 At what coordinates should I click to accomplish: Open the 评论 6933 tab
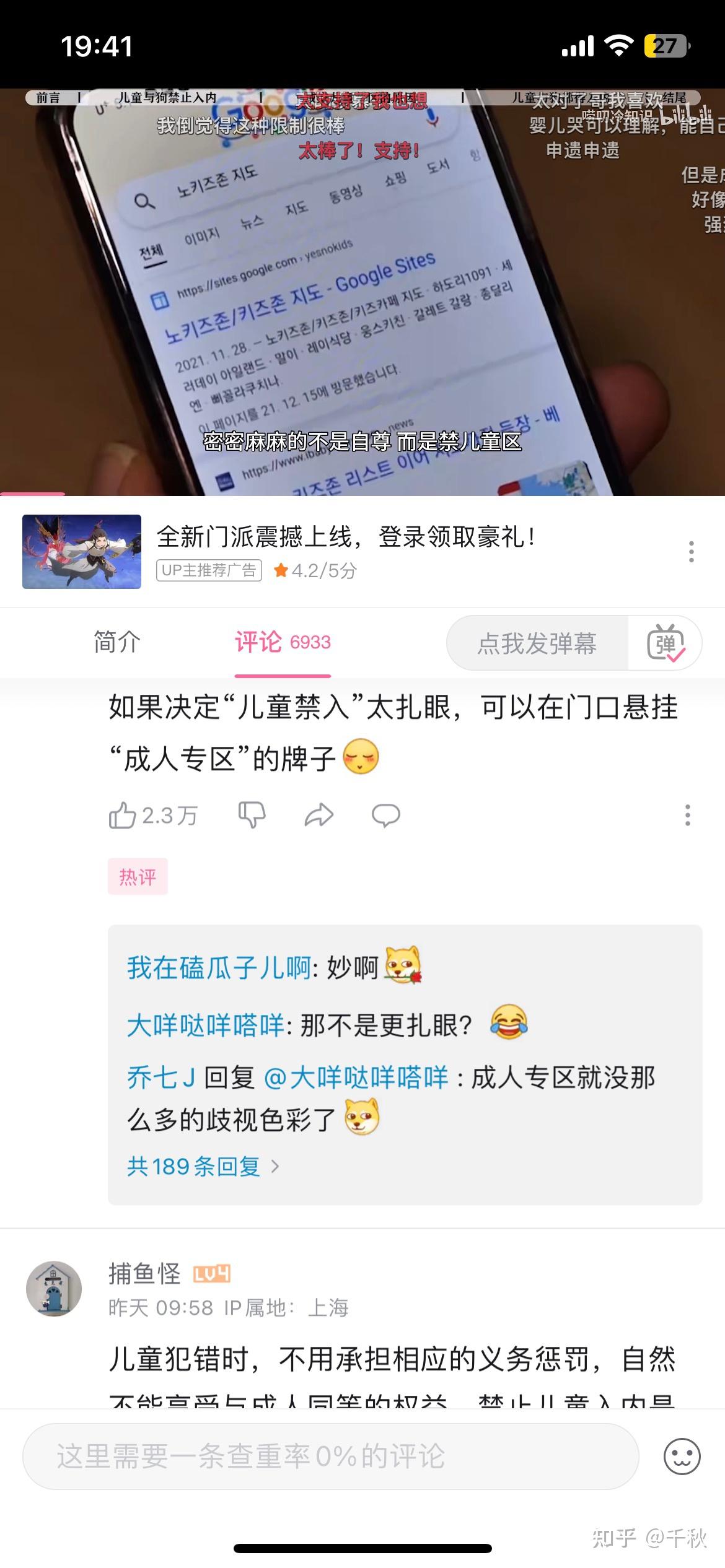tap(283, 642)
